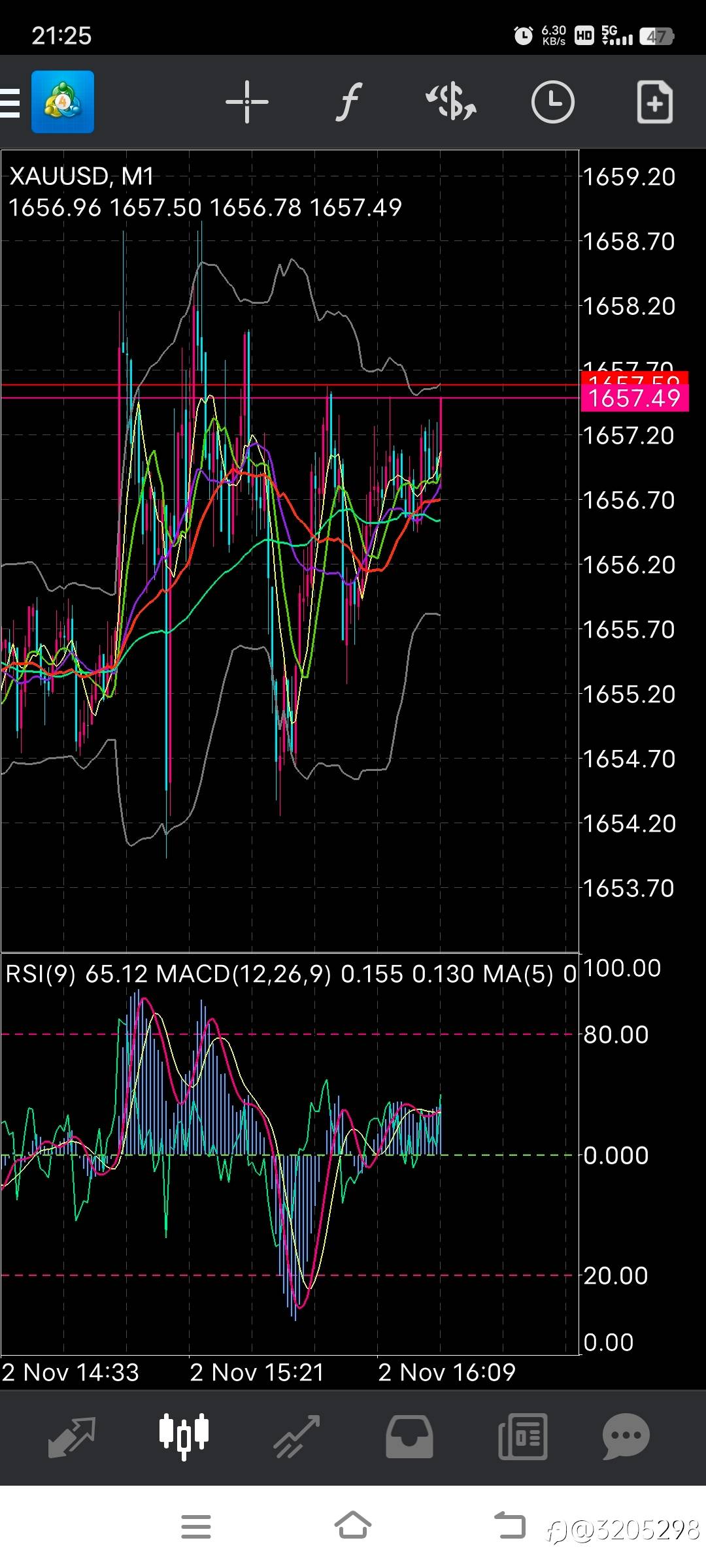Image resolution: width=706 pixels, height=1568 pixels.
Task: Select a chart timeframe via clock icon
Action: 553,102
